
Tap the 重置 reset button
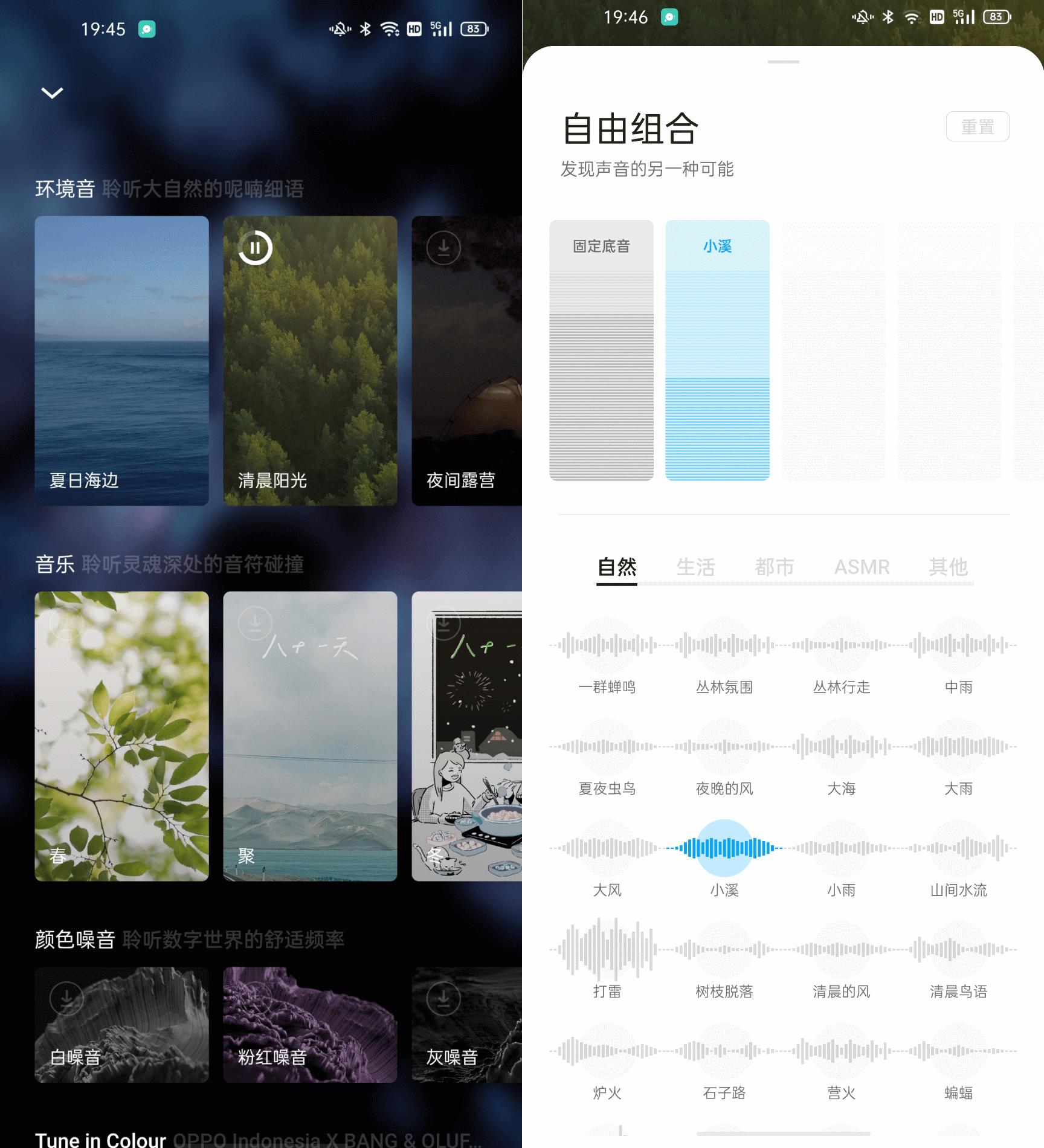click(978, 126)
